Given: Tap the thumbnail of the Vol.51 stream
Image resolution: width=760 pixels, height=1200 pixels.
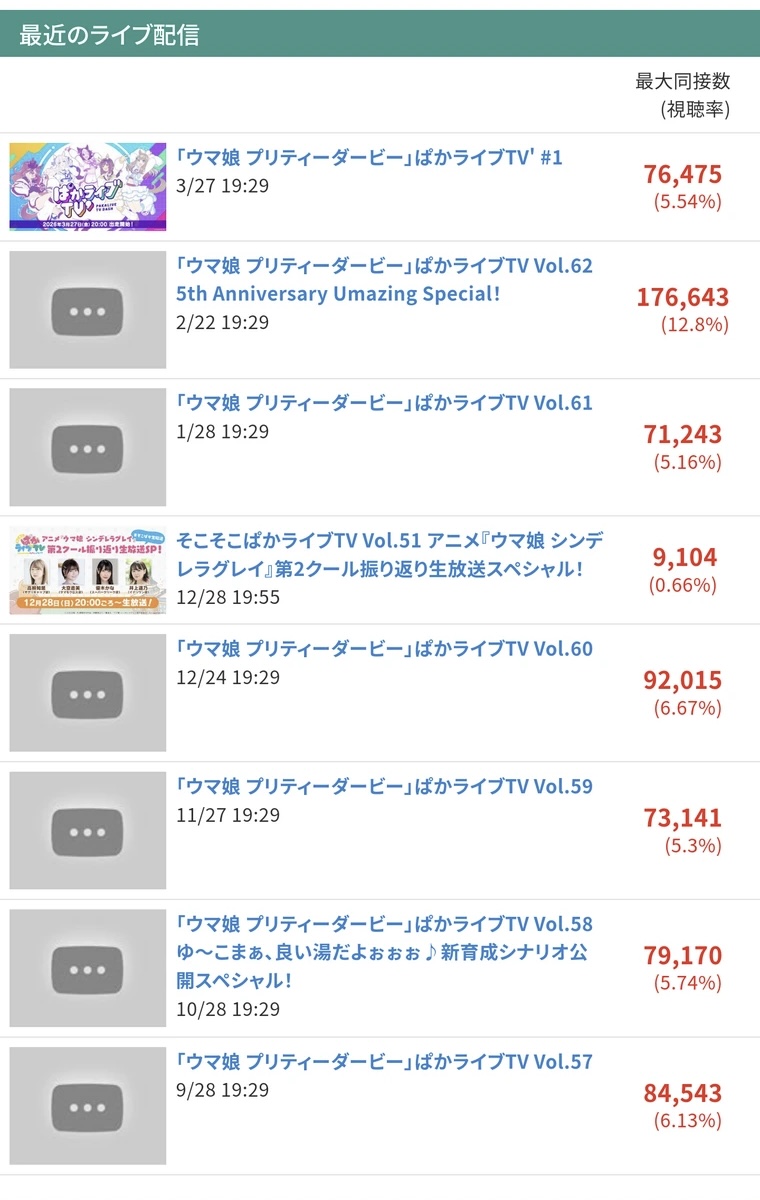Looking at the screenshot, I should (x=88, y=570).
